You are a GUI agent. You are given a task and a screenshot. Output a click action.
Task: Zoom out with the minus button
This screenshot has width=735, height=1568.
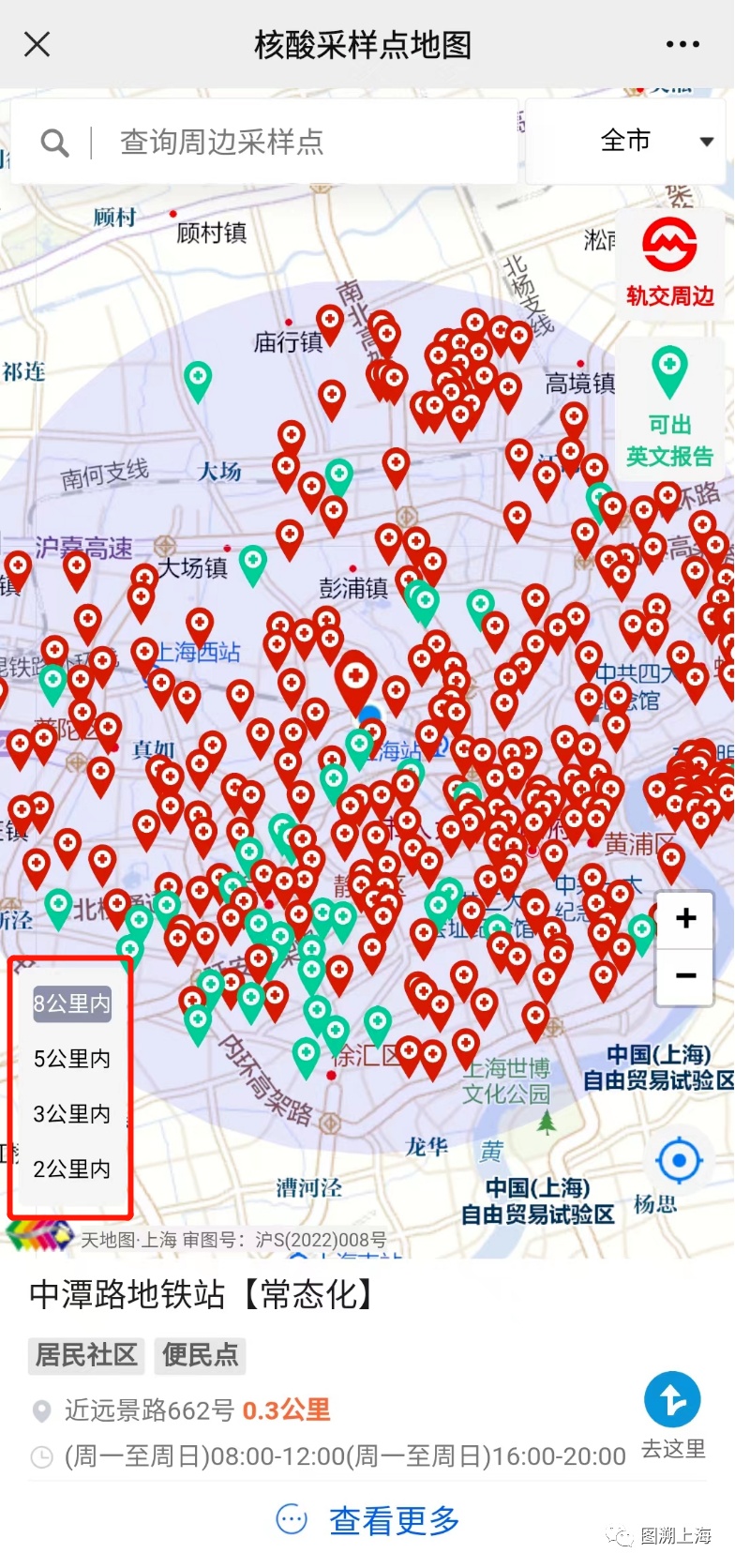pos(685,975)
